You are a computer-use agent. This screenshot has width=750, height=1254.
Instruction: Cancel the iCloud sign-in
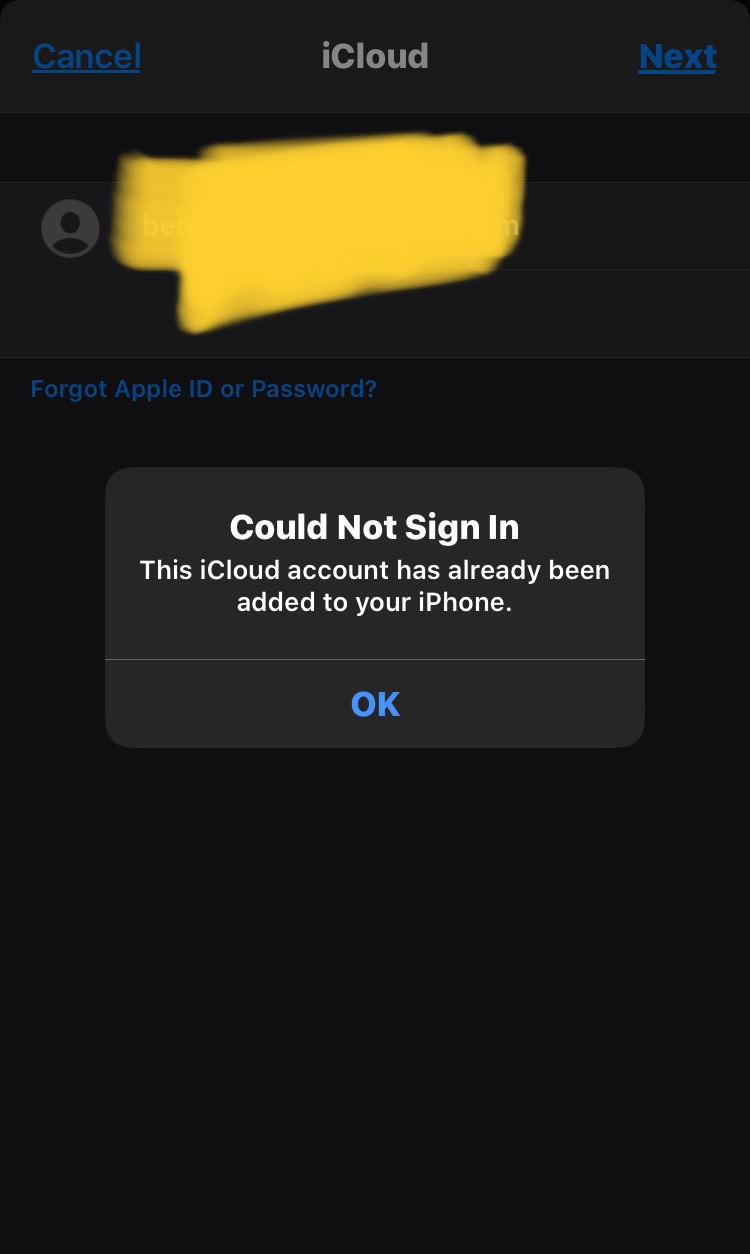(86, 57)
